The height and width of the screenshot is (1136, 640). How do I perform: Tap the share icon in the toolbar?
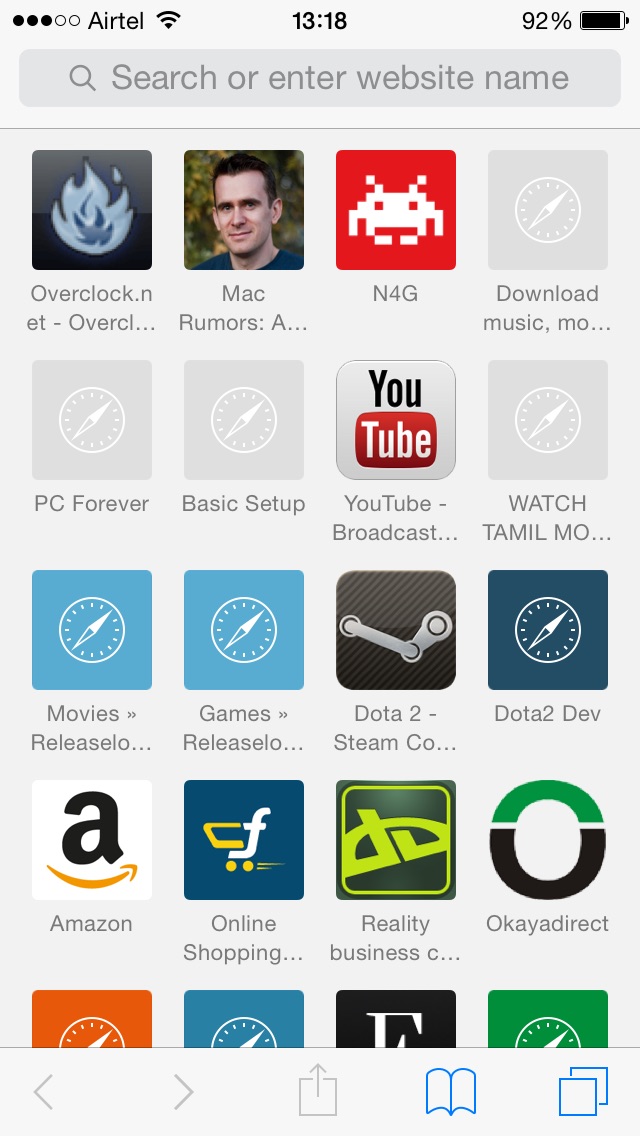318,1090
